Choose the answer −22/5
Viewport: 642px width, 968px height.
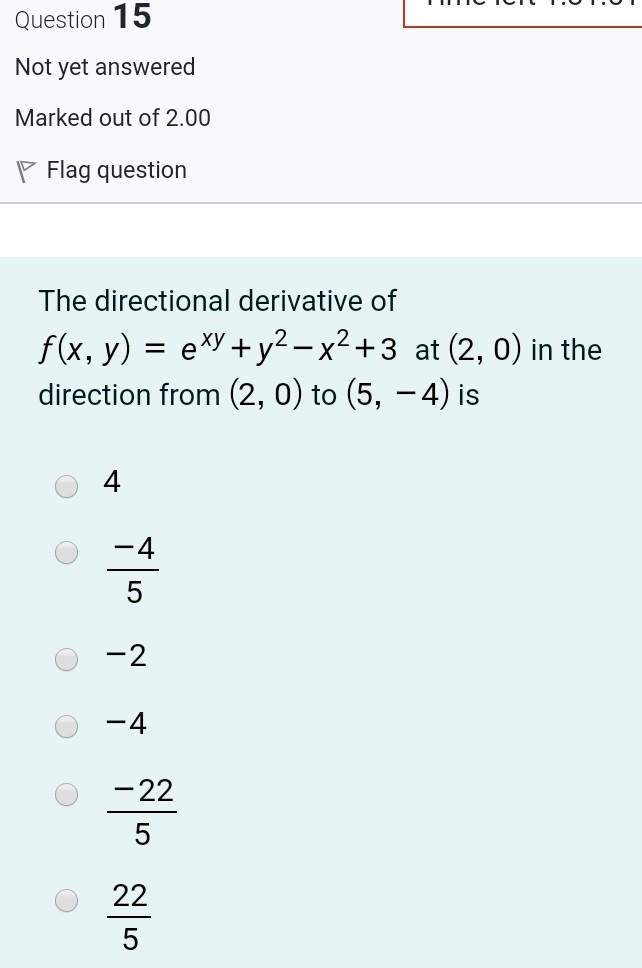pyautogui.click(x=67, y=794)
